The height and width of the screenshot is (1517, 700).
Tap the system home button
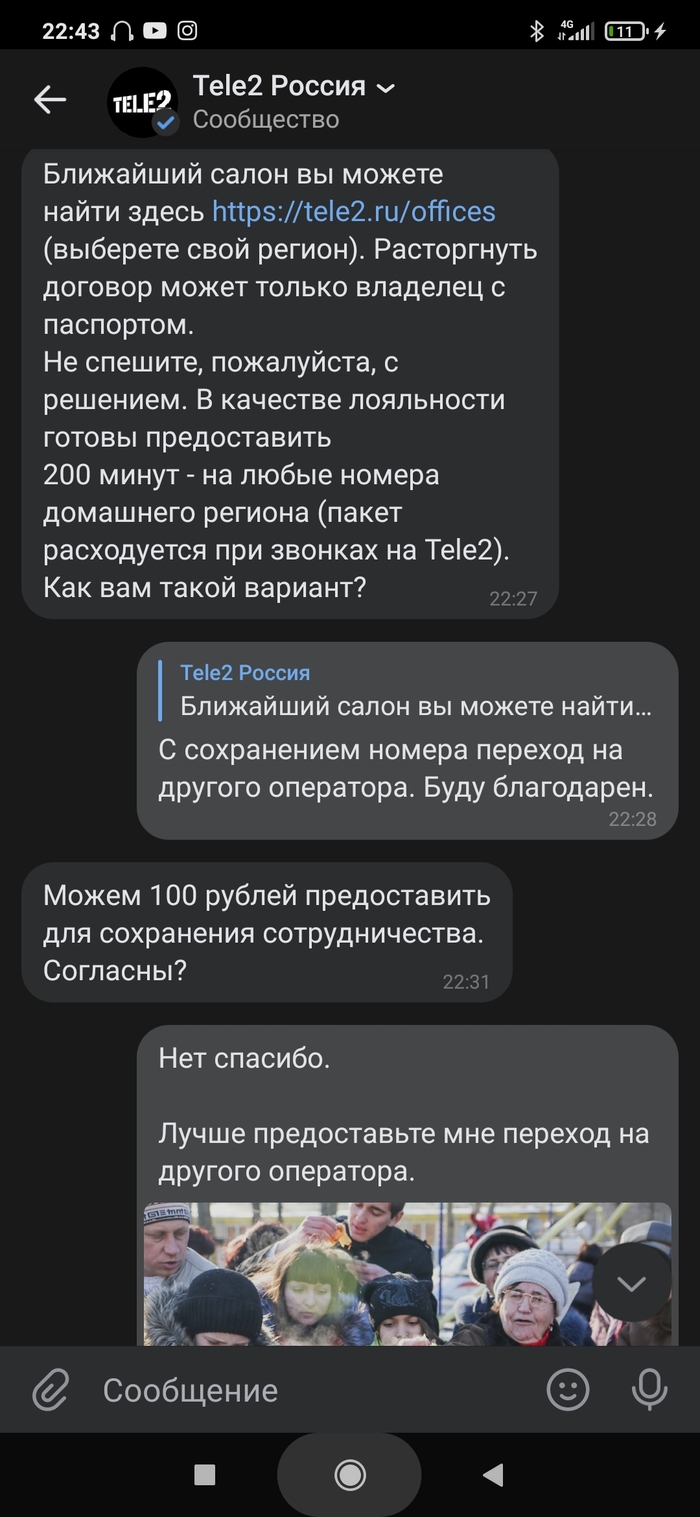click(349, 1475)
